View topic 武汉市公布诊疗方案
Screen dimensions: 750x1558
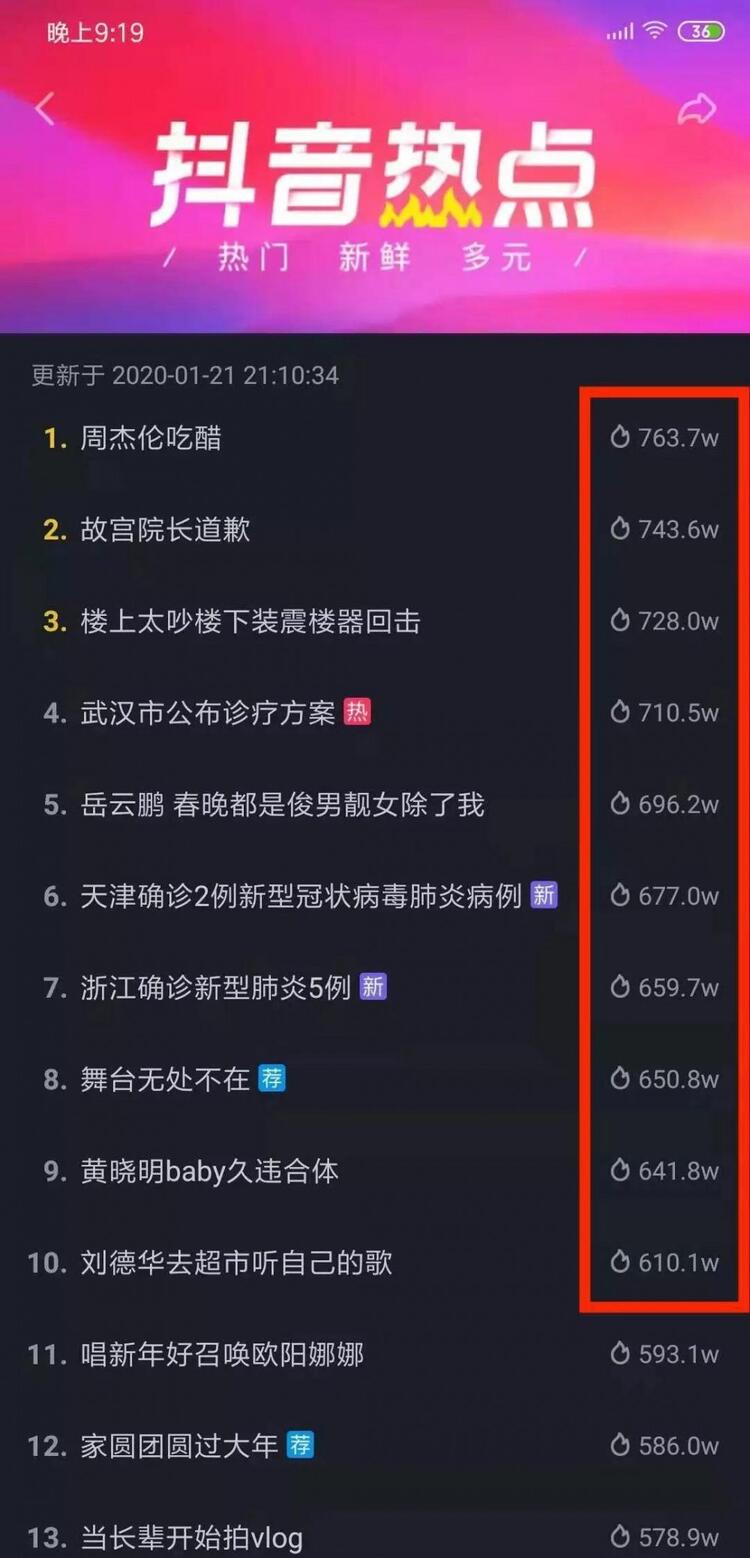click(x=208, y=713)
